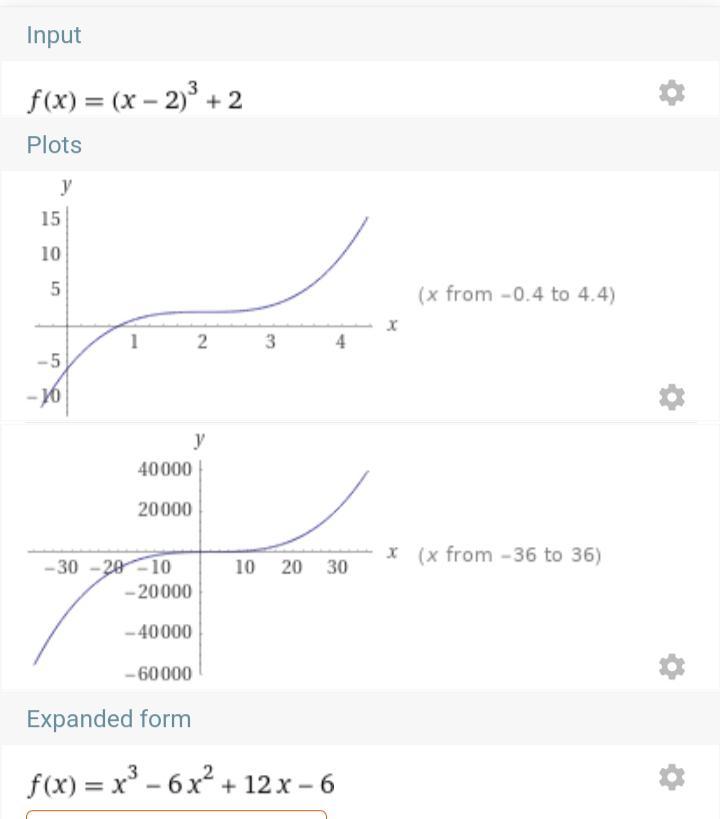Open the gear options for the Input pod
This screenshot has height=819, width=720.
pyautogui.click(x=672, y=93)
